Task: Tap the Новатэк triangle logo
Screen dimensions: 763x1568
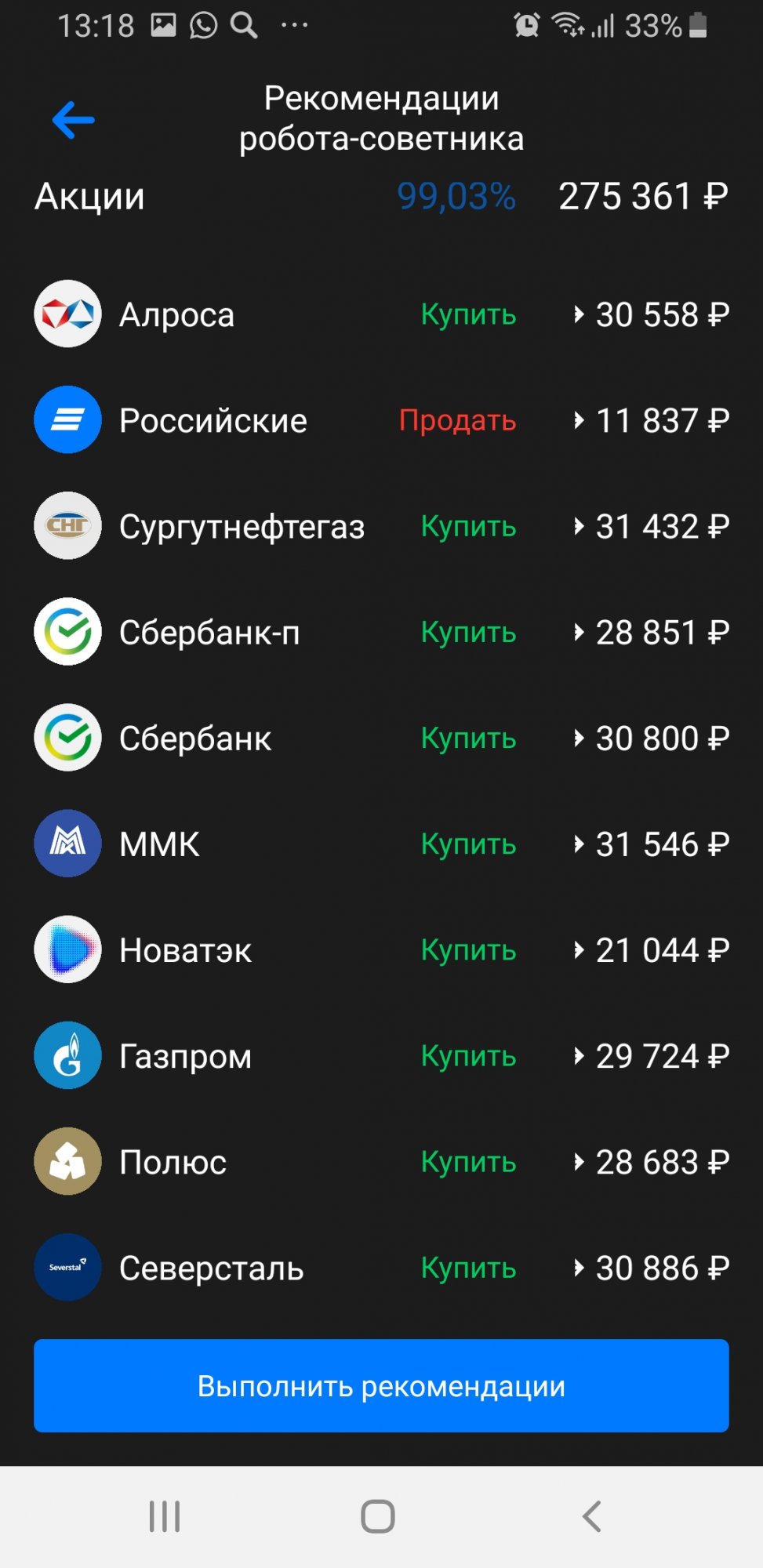Action: (67, 949)
